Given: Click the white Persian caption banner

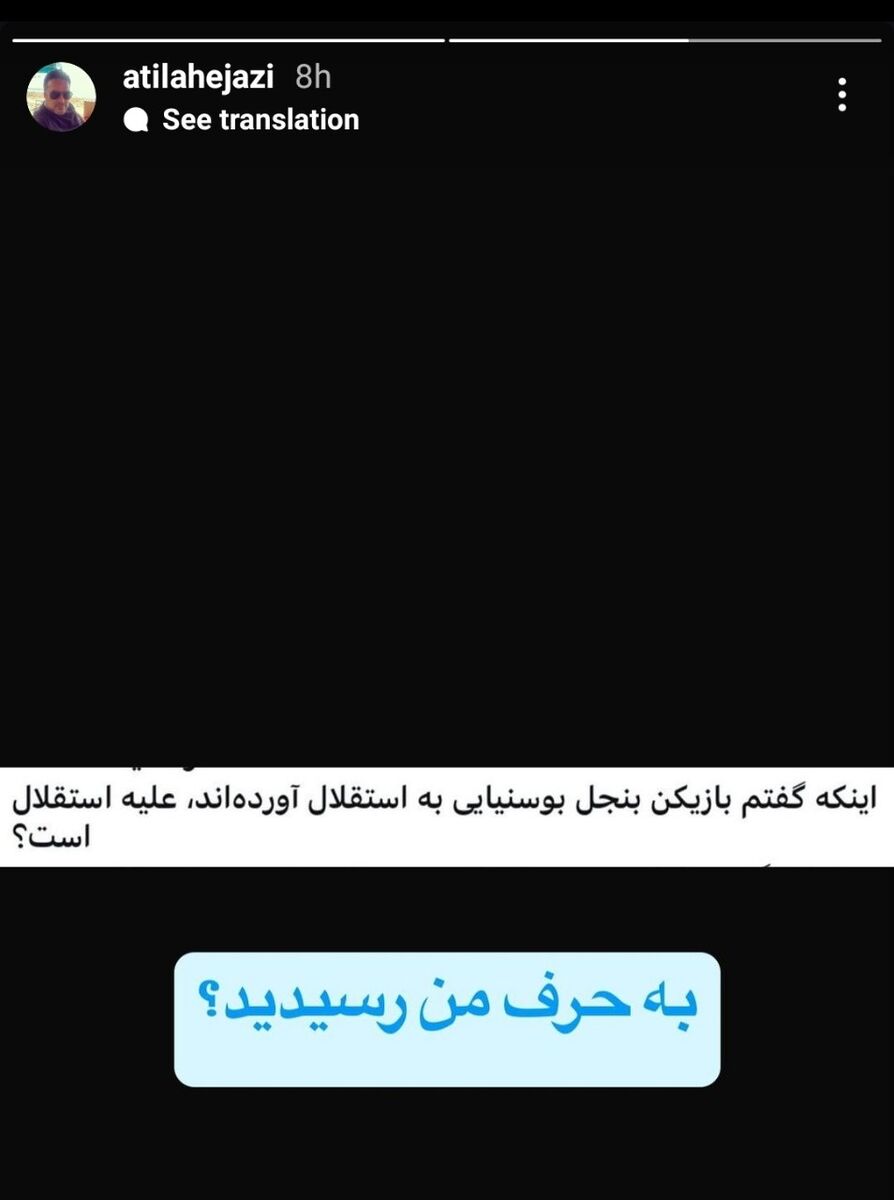Looking at the screenshot, I should [447, 812].
